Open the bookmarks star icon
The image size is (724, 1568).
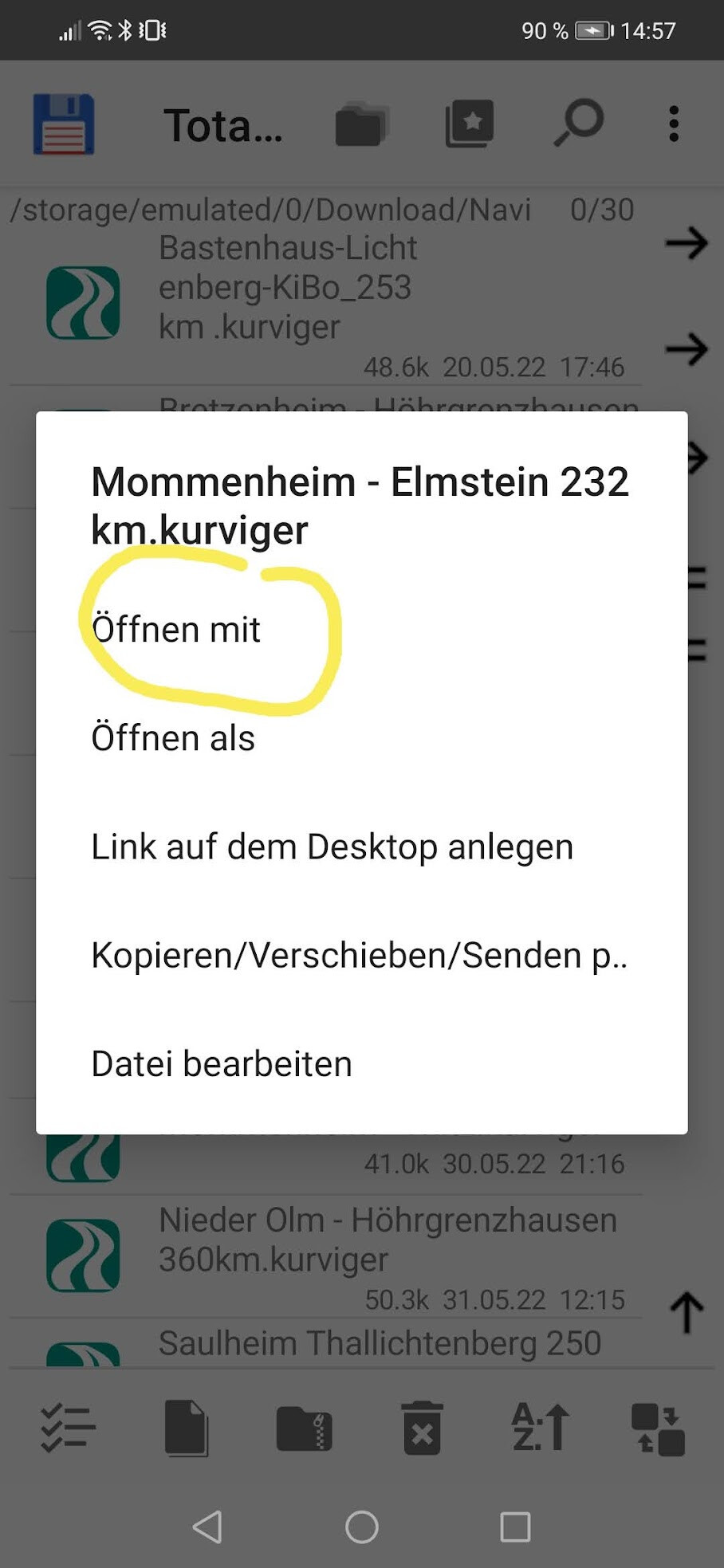coord(470,124)
